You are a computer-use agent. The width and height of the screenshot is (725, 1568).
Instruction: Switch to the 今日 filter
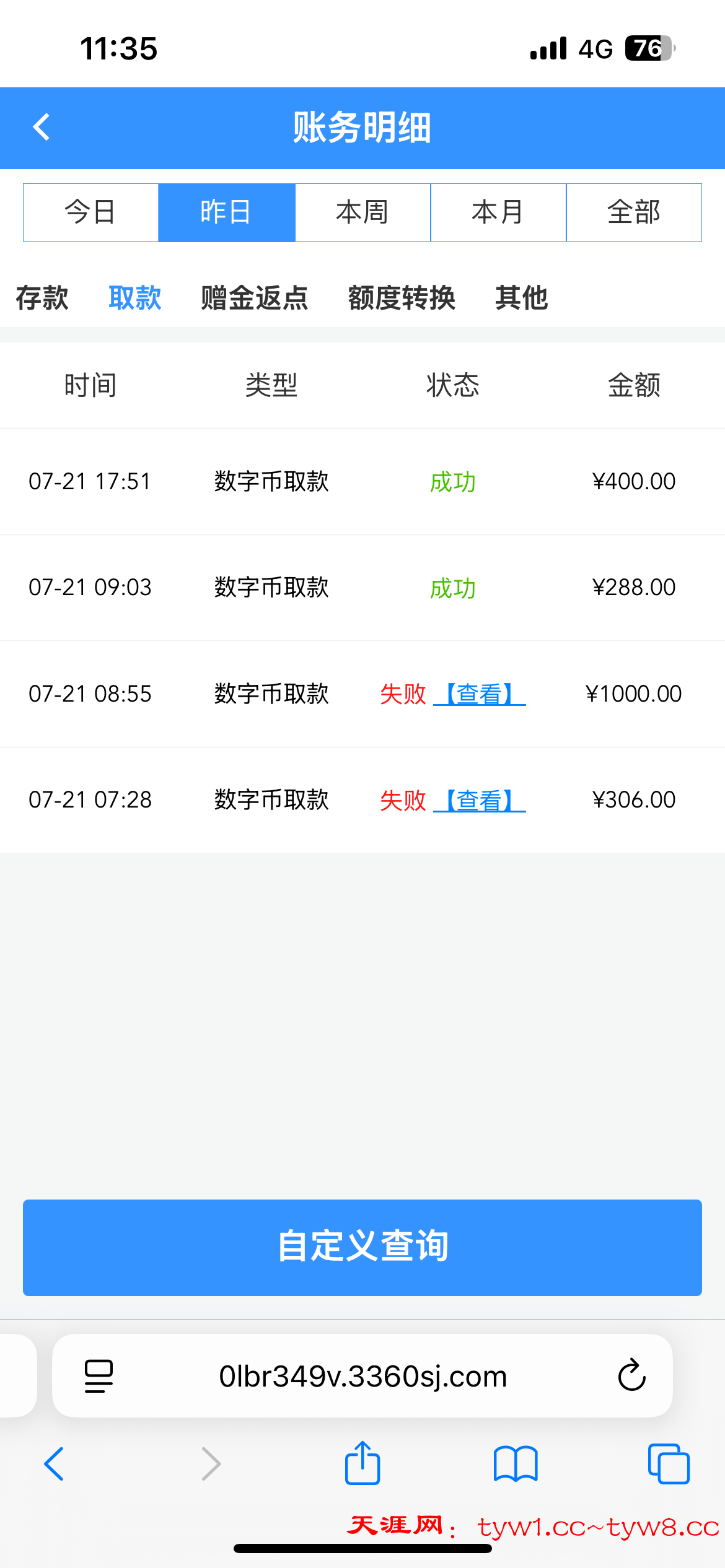coord(90,212)
